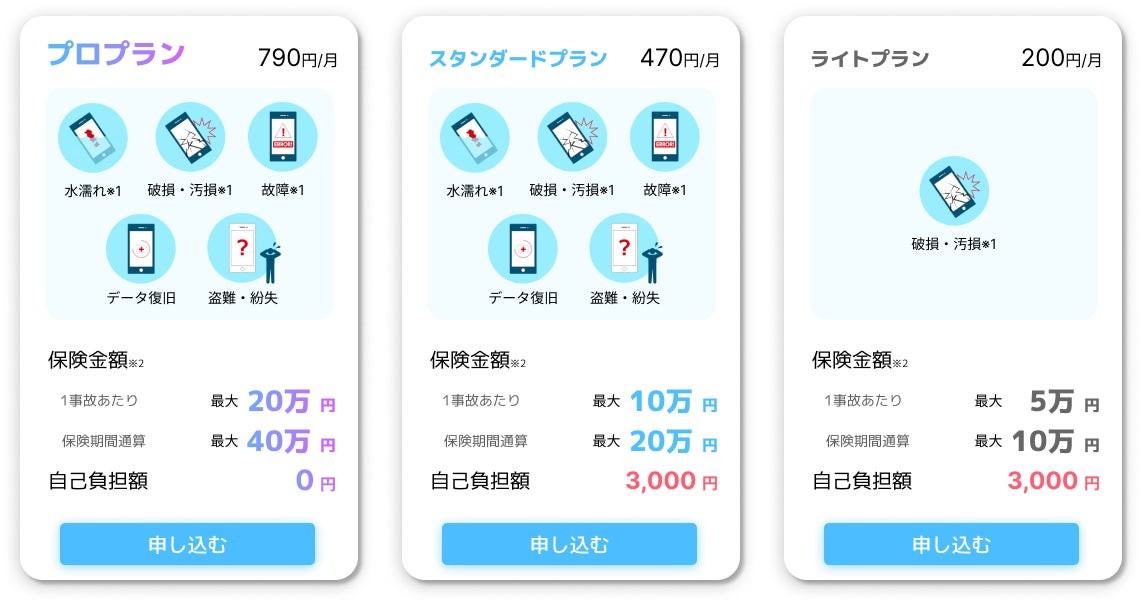Viewport: 1142px width, 604px height.
Task: Select 申し込む under スタンダードプラン
Action: point(569,544)
